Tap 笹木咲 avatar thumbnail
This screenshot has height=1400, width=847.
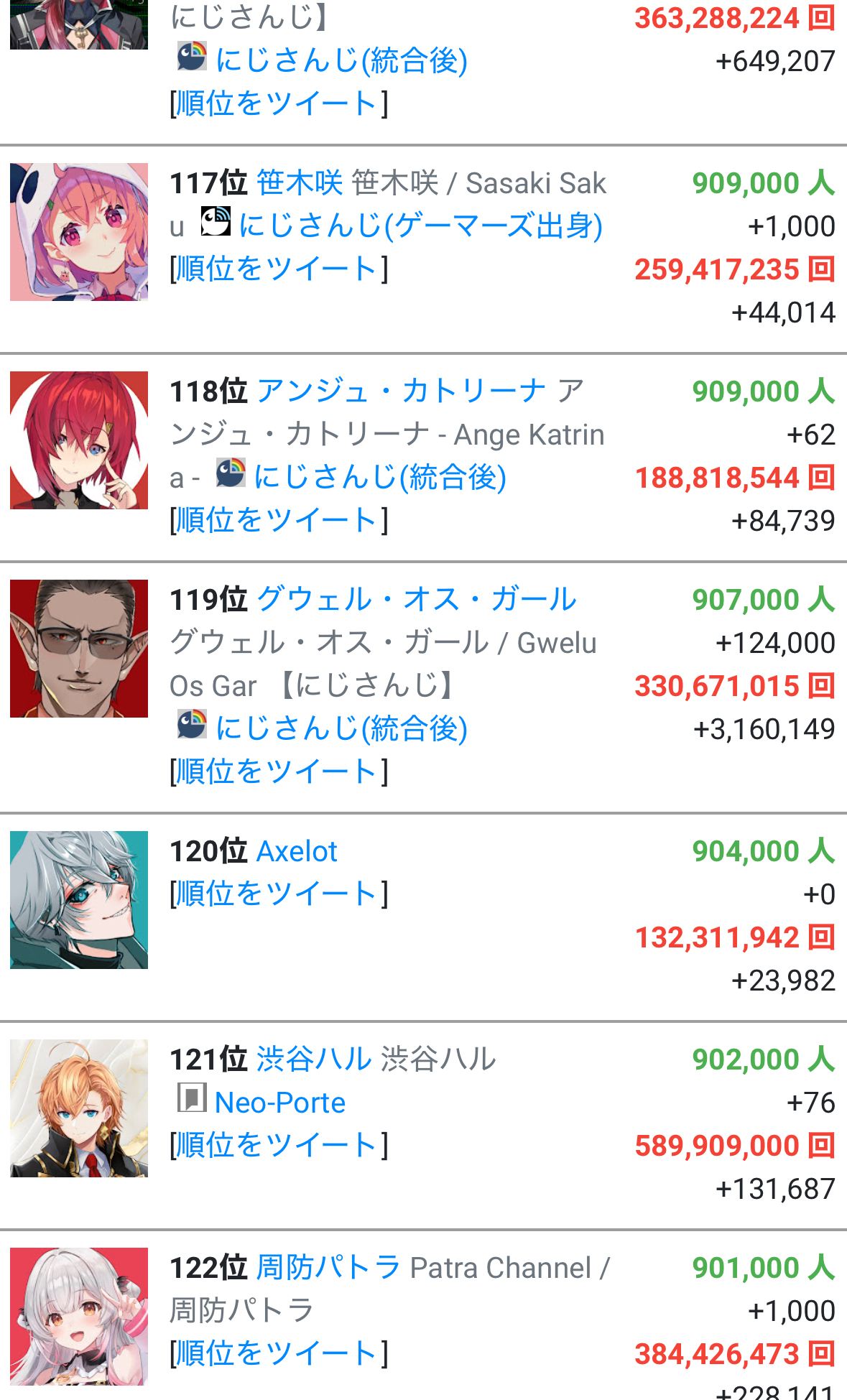[x=79, y=232]
